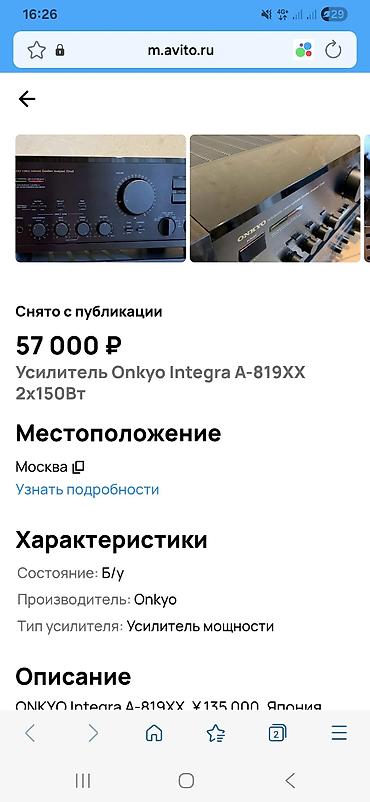Go to the system home screen
This screenshot has width=370, height=802.
point(186,781)
